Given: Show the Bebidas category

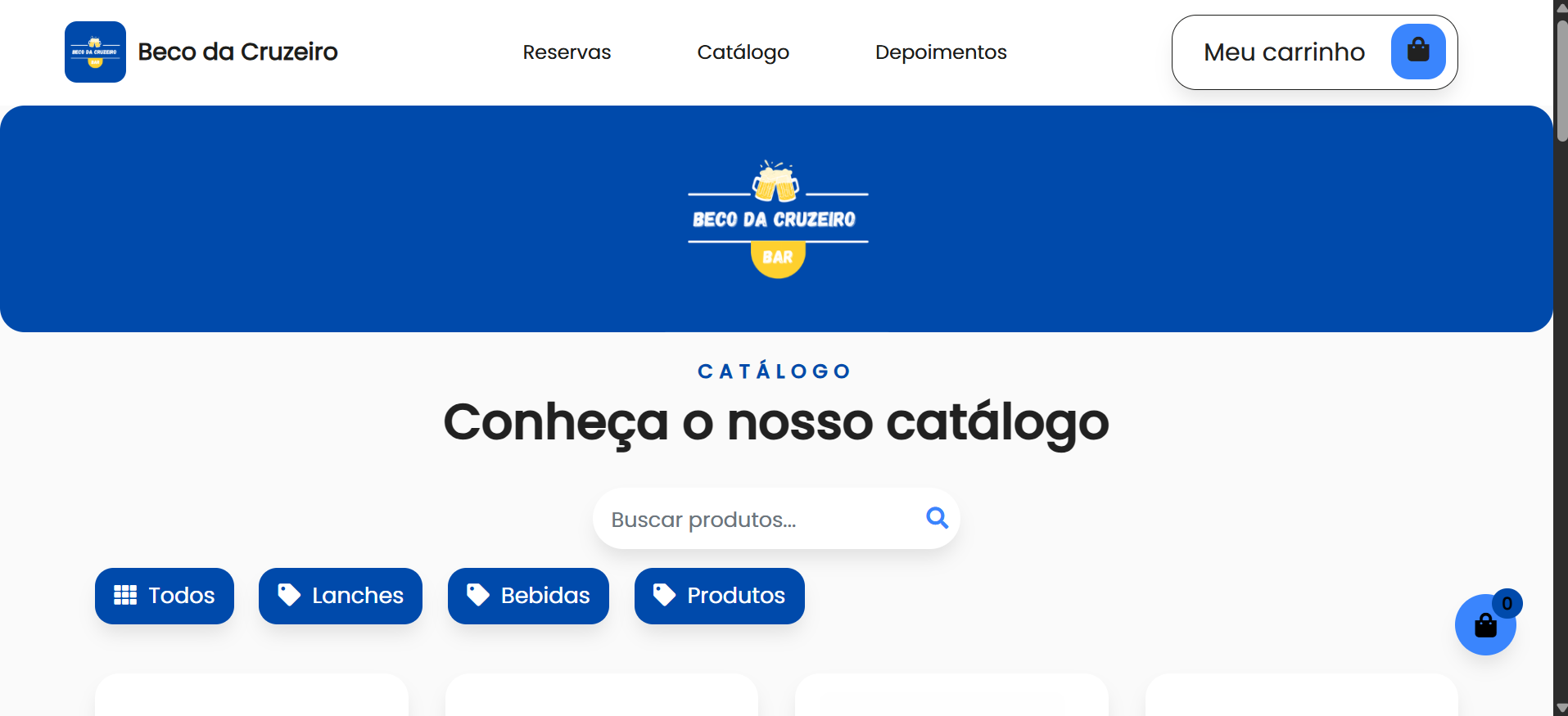Looking at the screenshot, I should pyautogui.click(x=528, y=596).
